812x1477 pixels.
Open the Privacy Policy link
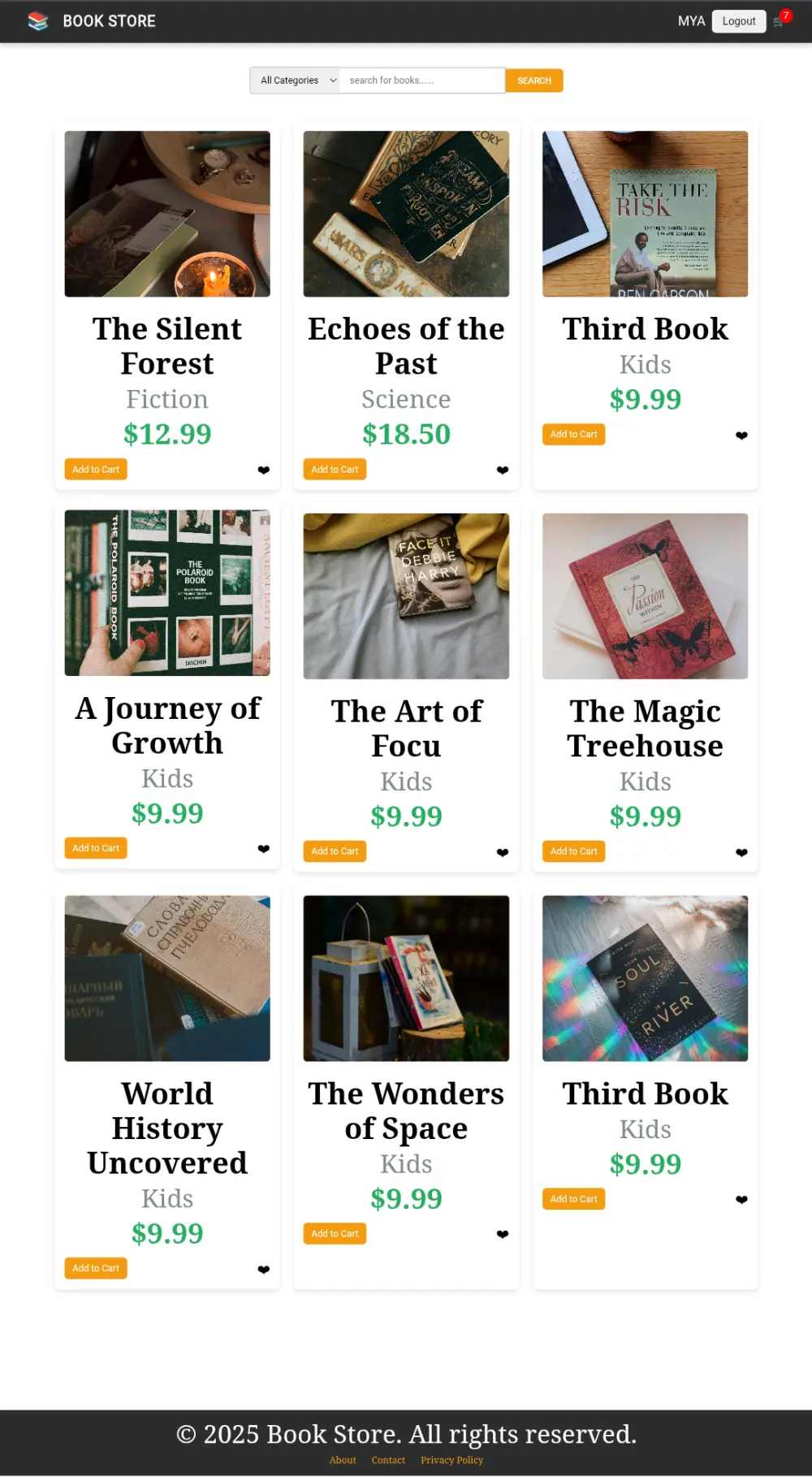[x=451, y=1460]
